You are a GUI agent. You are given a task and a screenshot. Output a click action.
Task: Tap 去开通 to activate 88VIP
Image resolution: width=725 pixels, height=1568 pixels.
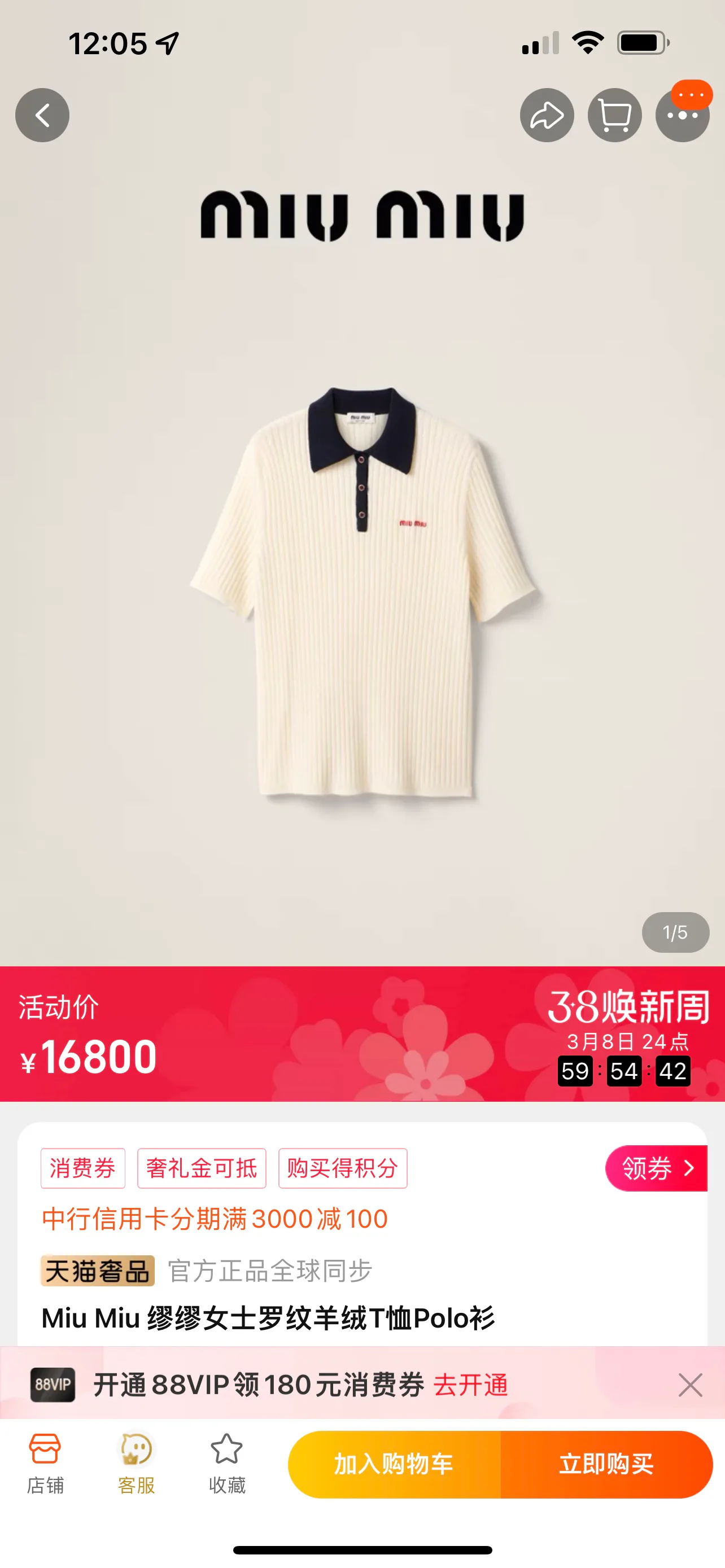[470, 1385]
